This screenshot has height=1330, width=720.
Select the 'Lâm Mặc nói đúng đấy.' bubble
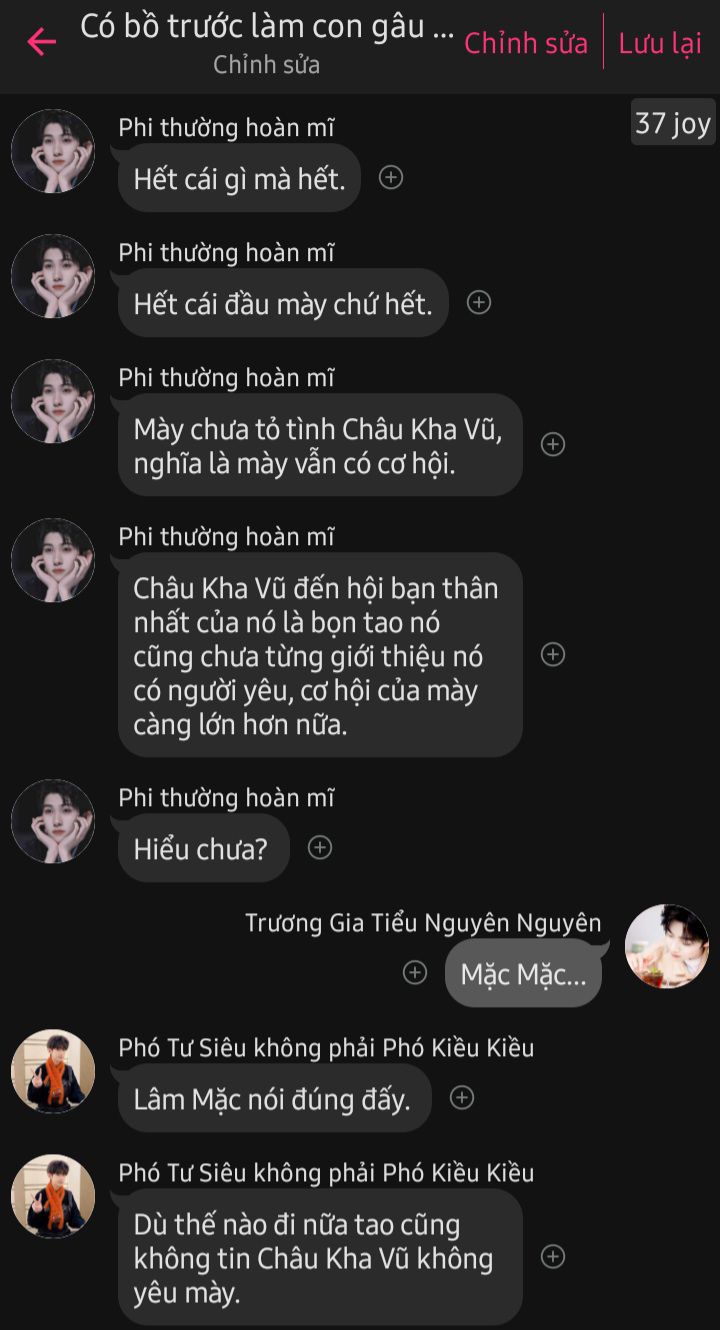click(273, 1098)
